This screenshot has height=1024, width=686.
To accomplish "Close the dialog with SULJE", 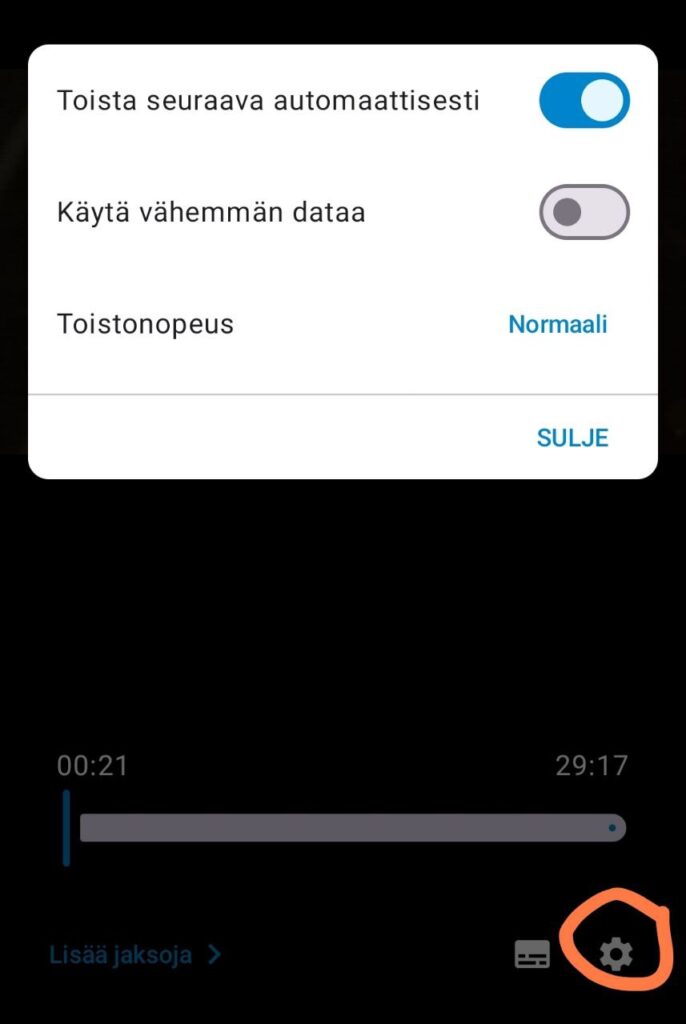I will pyautogui.click(x=572, y=437).
